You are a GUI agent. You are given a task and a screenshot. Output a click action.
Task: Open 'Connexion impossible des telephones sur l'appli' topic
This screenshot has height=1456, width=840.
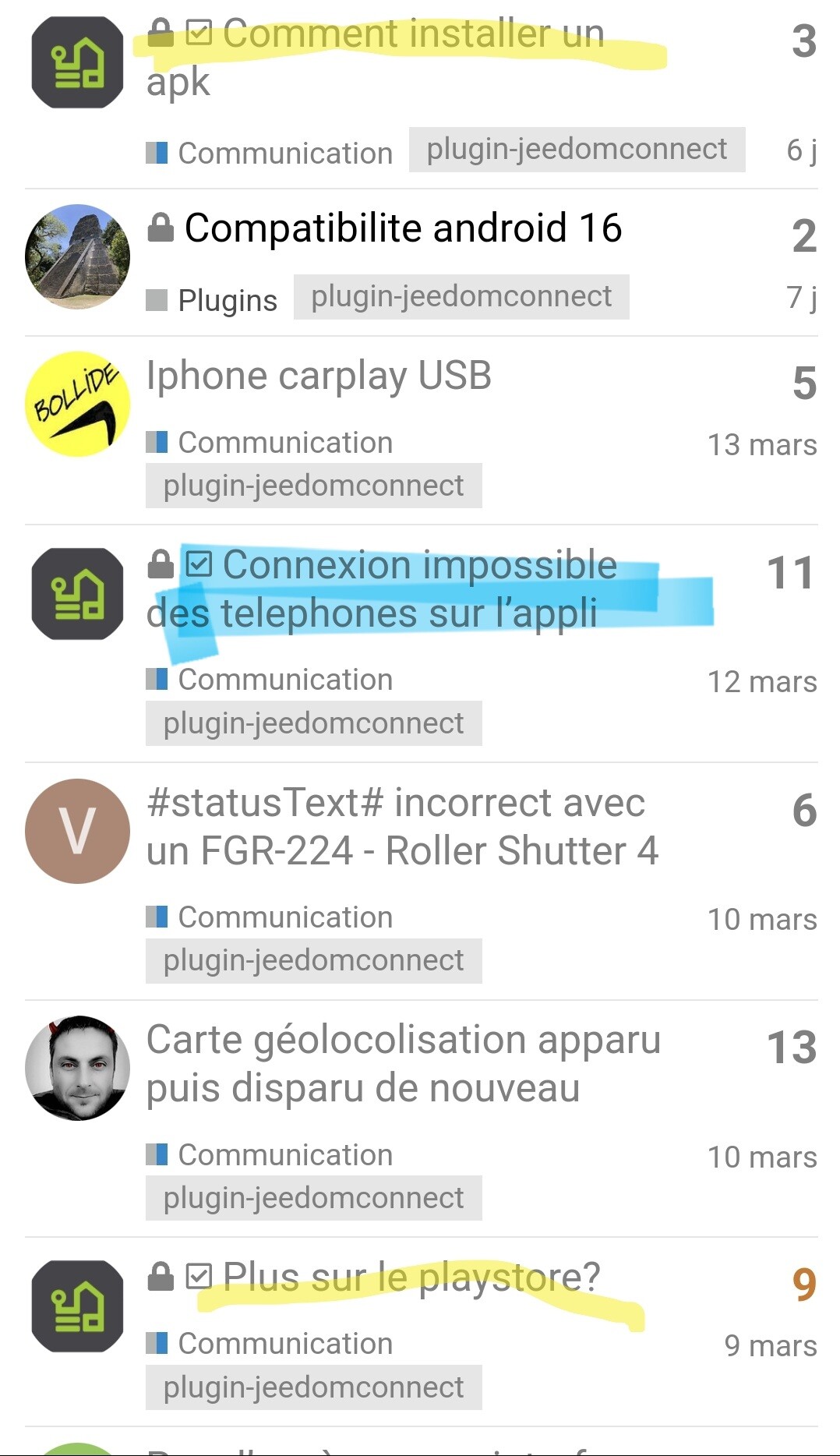(x=419, y=566)
